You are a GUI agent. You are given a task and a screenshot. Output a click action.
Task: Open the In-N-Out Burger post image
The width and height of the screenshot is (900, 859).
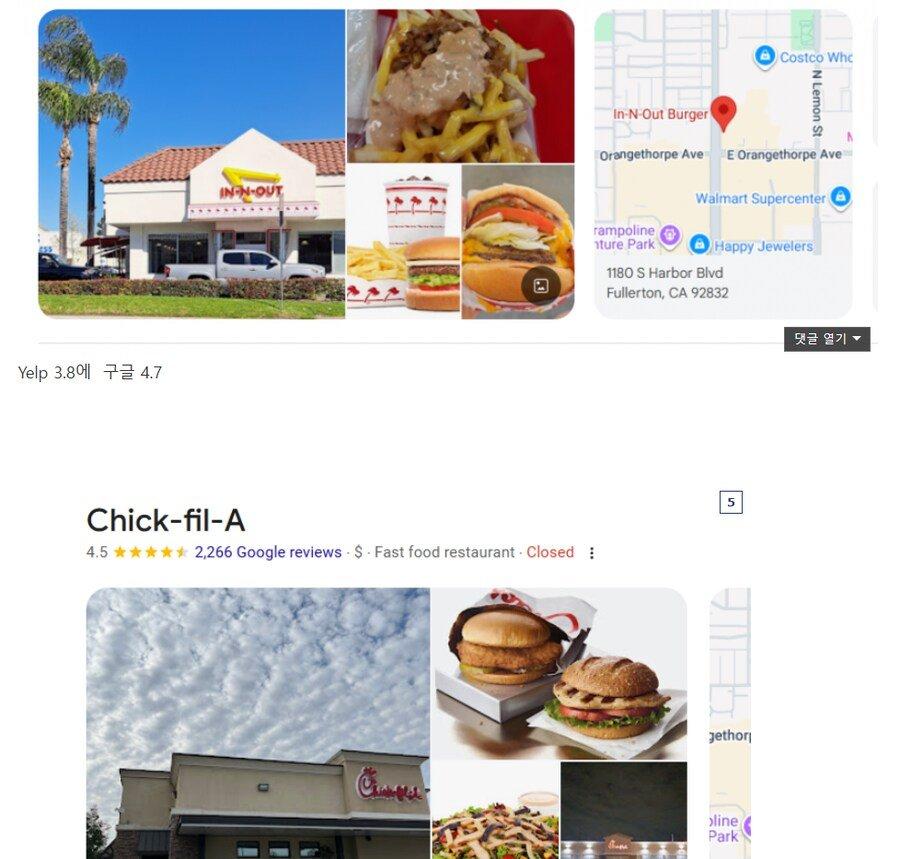306,164
